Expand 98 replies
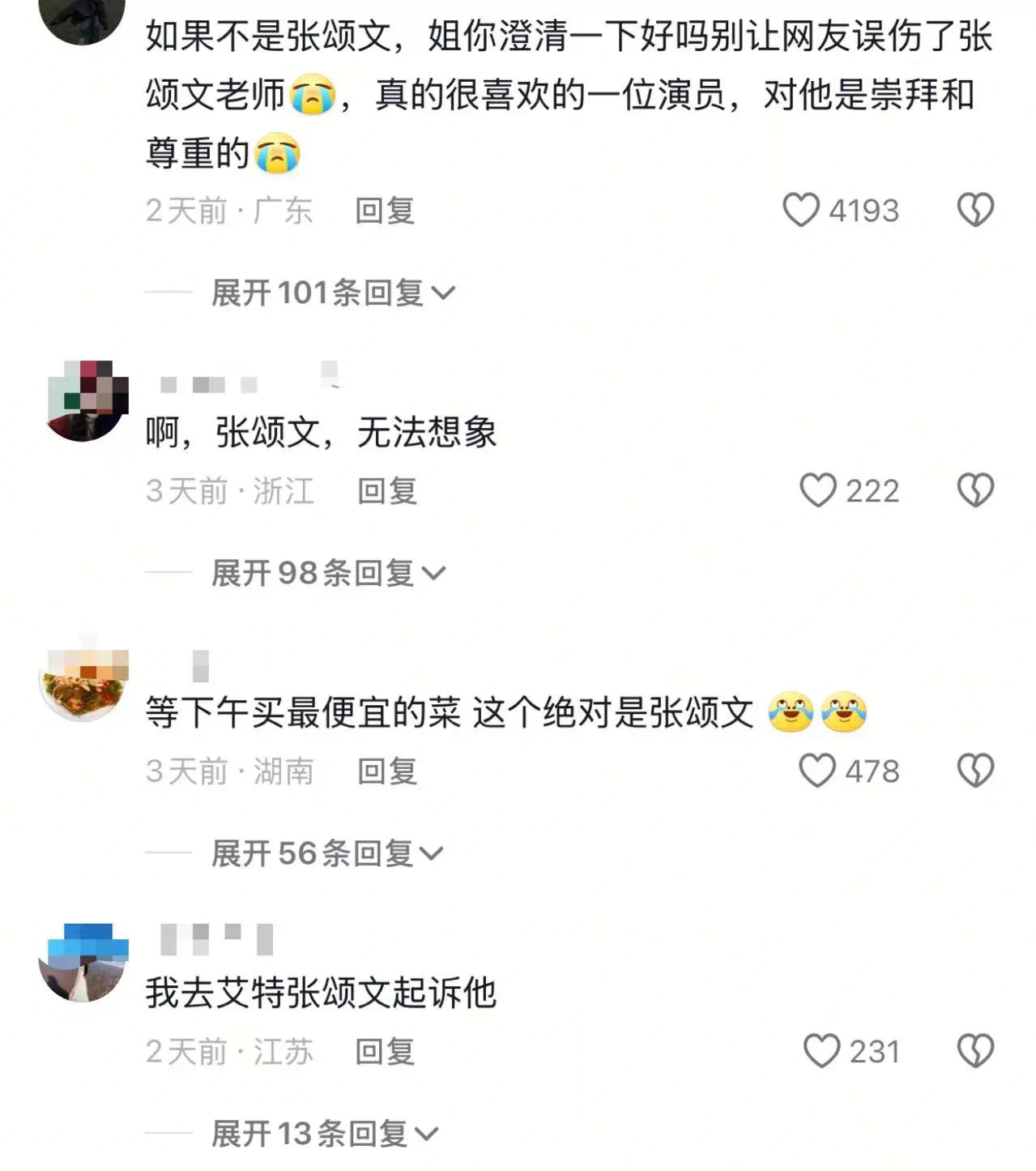 tap(328, 573)
